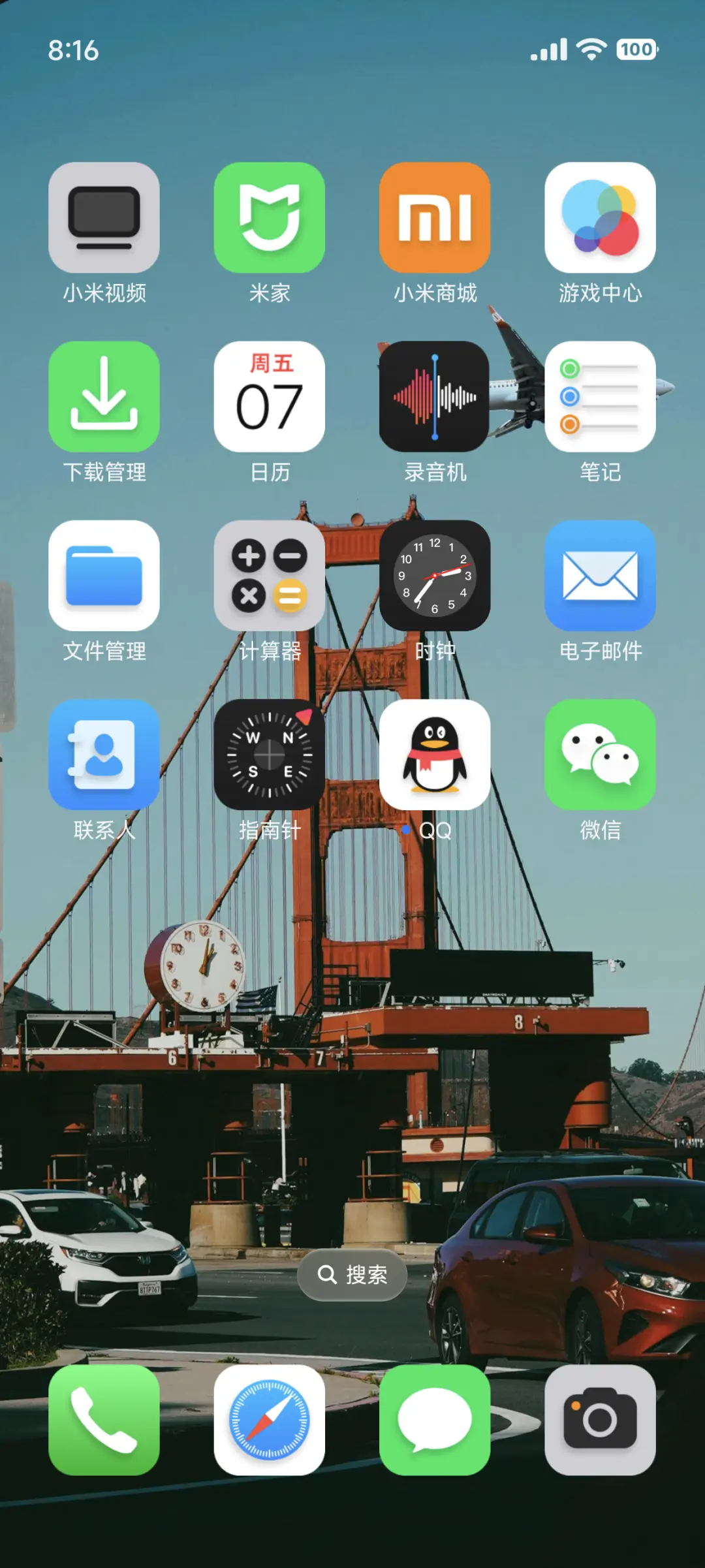705x1568 pixels.
Task: View the 联系人 contacts list
Action: tap(104, 756)
